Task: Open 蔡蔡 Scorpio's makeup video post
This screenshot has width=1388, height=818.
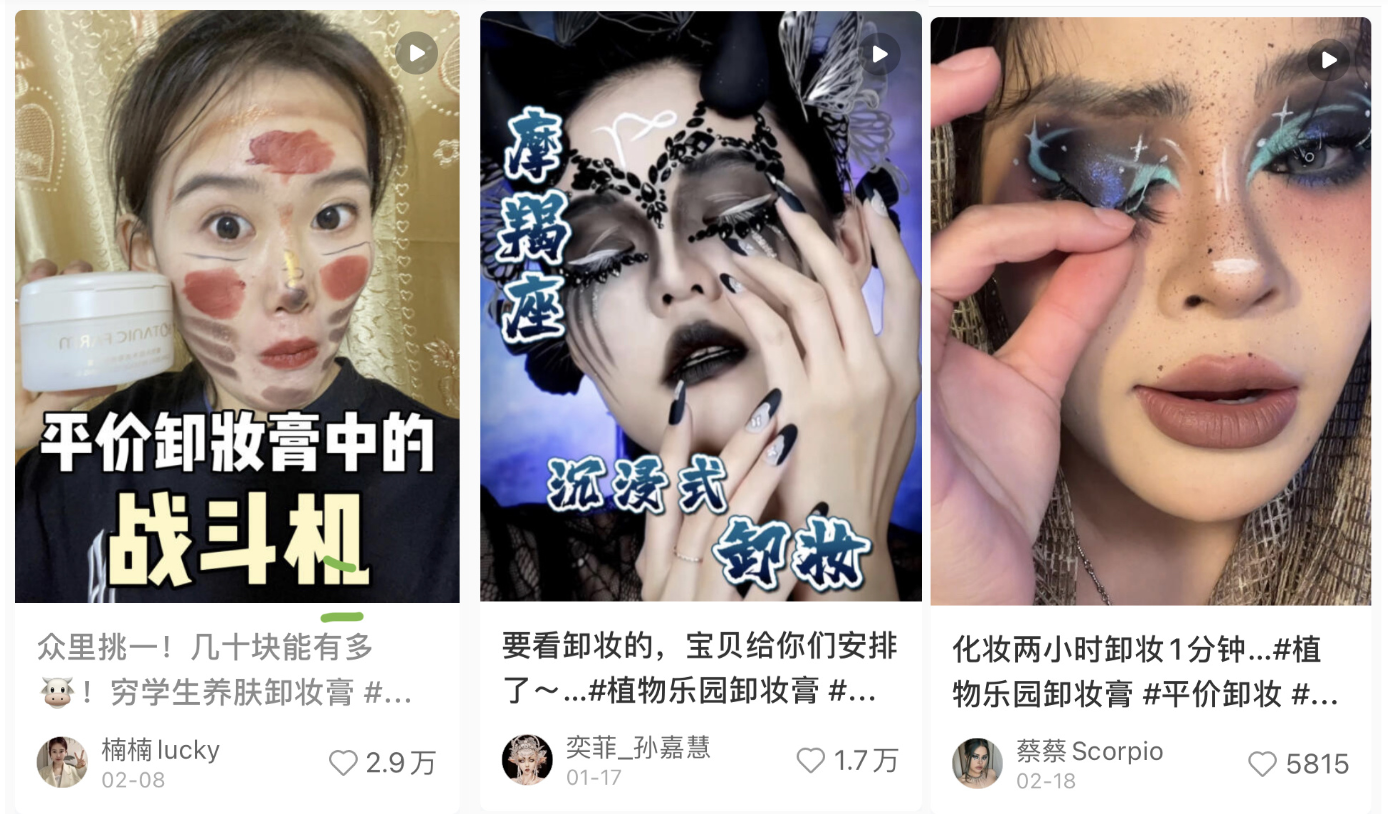Action: tap(1150, 310)
